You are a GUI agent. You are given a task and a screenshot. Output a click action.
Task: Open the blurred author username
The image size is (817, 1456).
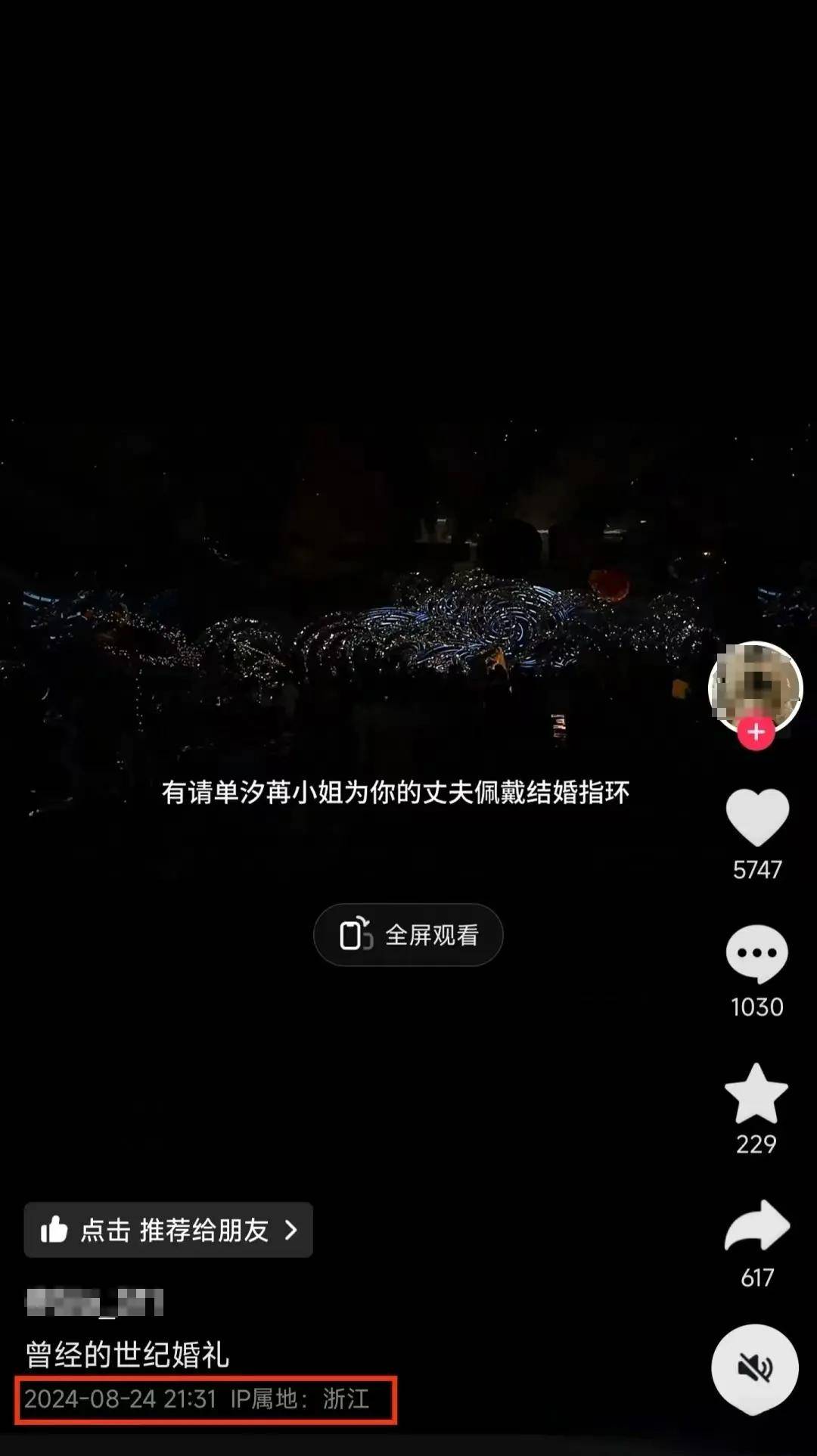(94, 1302)
